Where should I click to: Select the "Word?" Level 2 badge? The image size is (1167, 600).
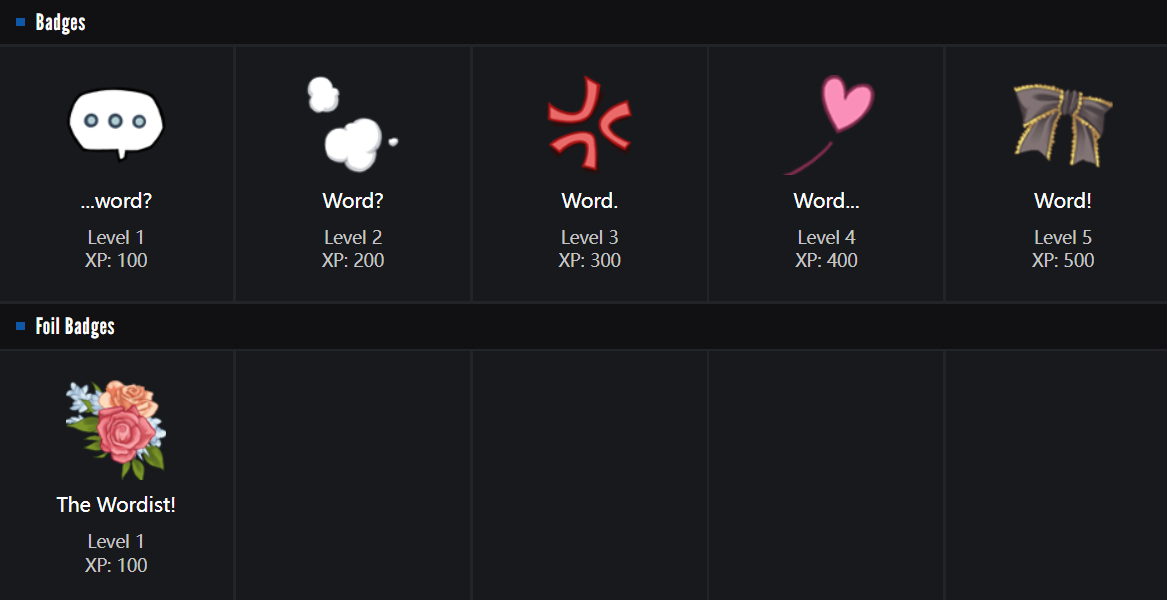tap(352, 125)
